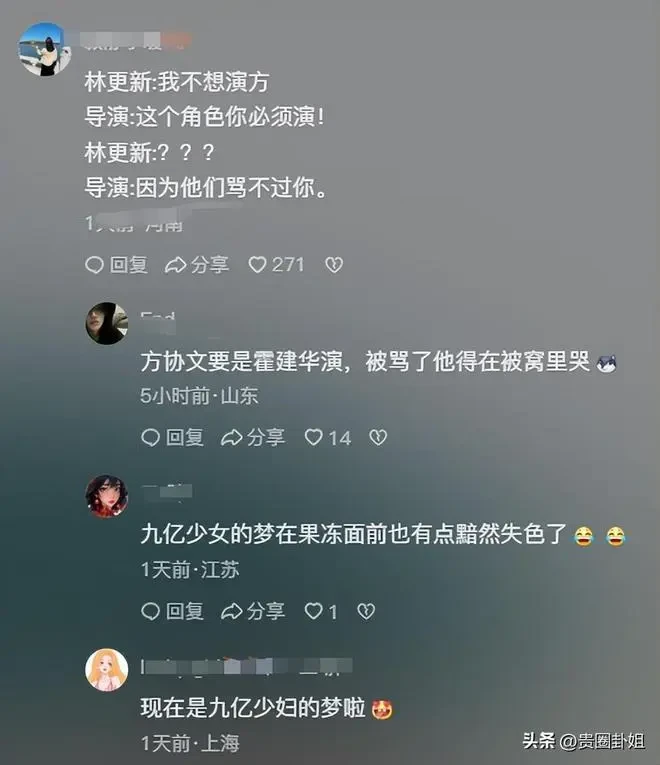Open the avatar of the 江苏 commenter
This screenshot has width=660, height=765.
click(x=106, y=496)
